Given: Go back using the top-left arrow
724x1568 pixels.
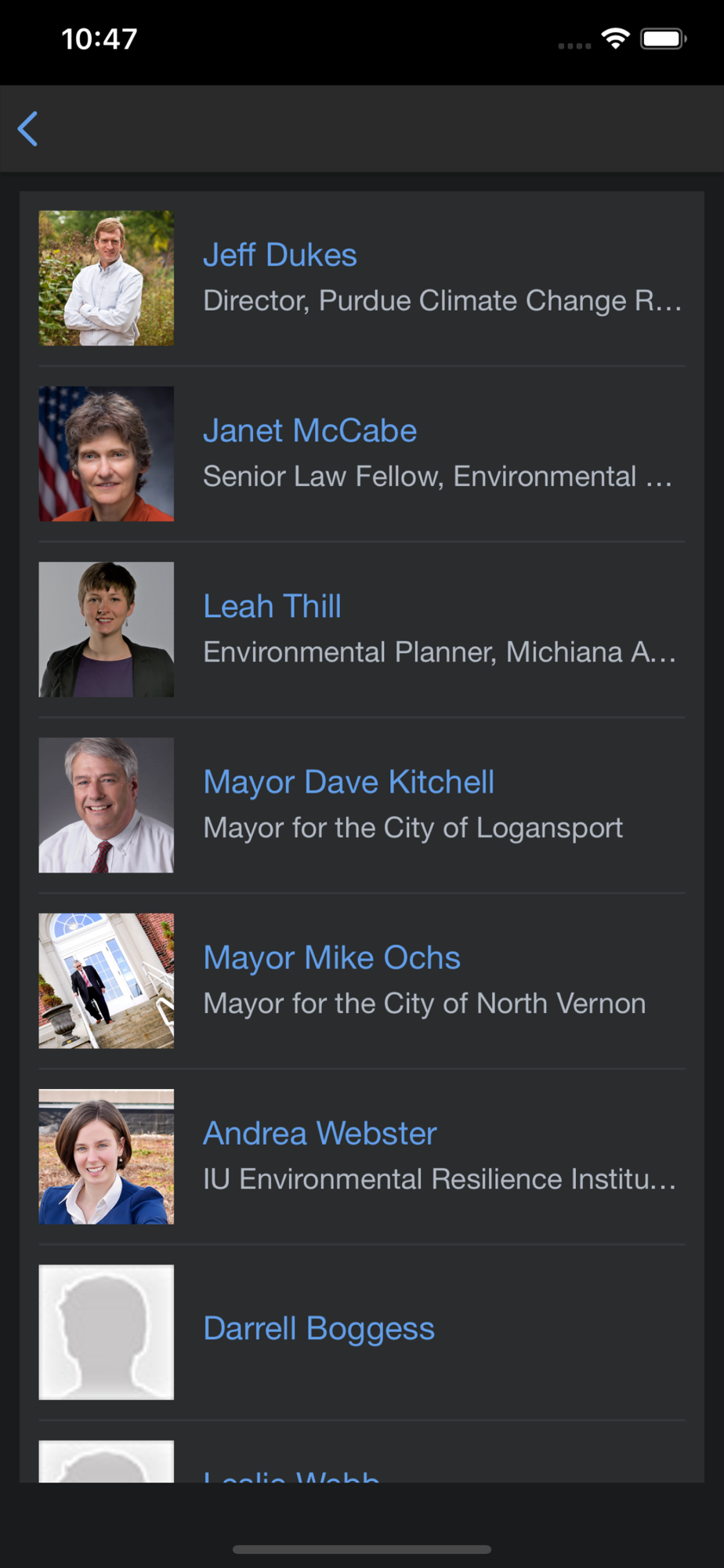Looking at the screenshot, I should click(28, 129).
